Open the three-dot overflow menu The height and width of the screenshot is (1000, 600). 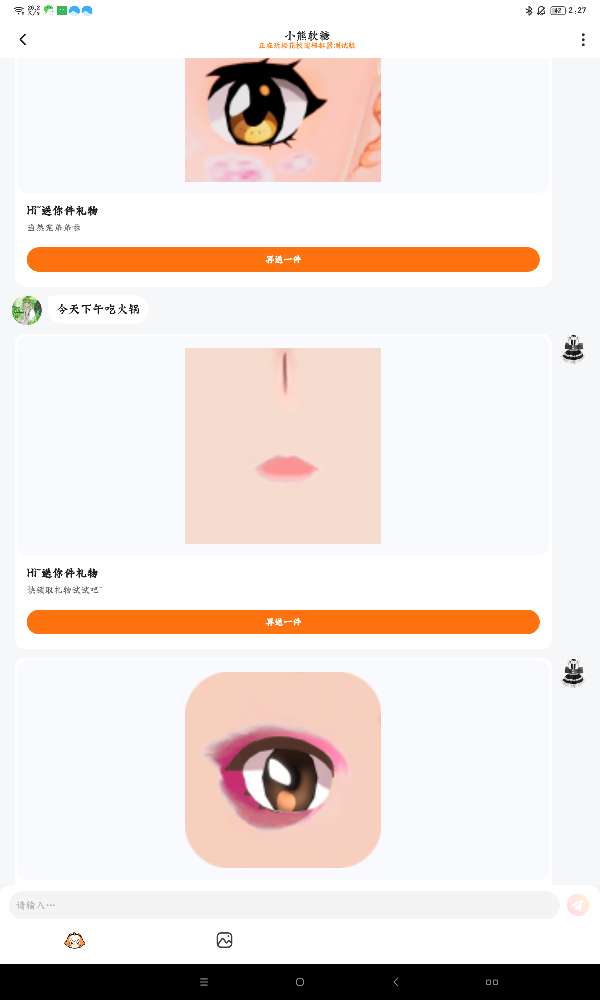point(582,40)
